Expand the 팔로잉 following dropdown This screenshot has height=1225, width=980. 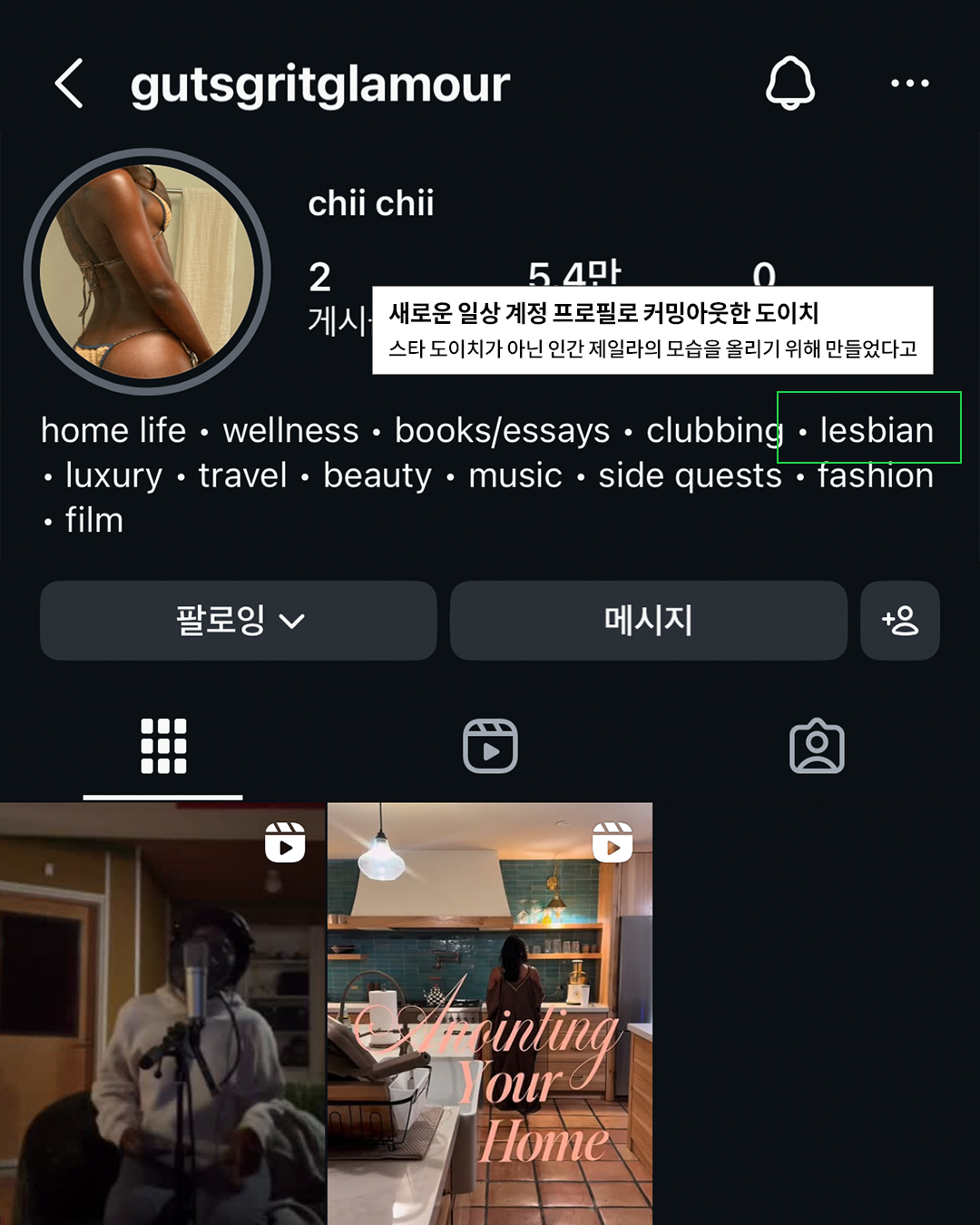[x=239, y=621]
